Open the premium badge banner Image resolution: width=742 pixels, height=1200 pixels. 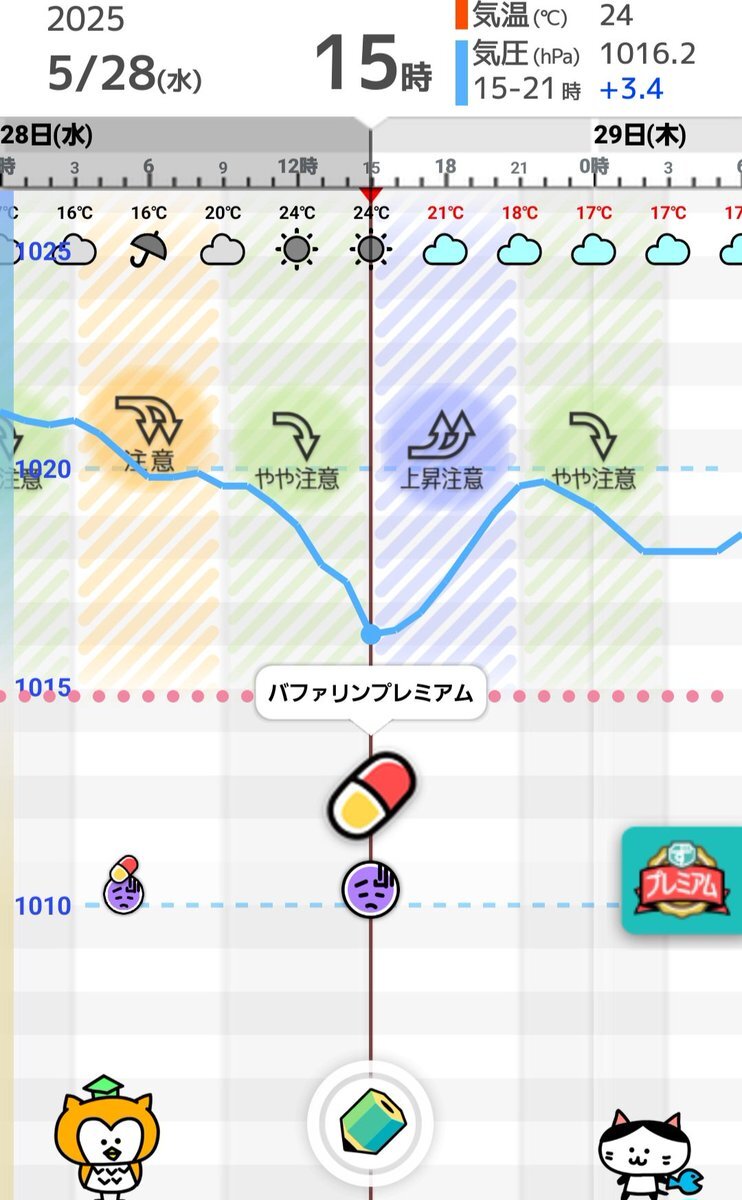coord(682,881)
